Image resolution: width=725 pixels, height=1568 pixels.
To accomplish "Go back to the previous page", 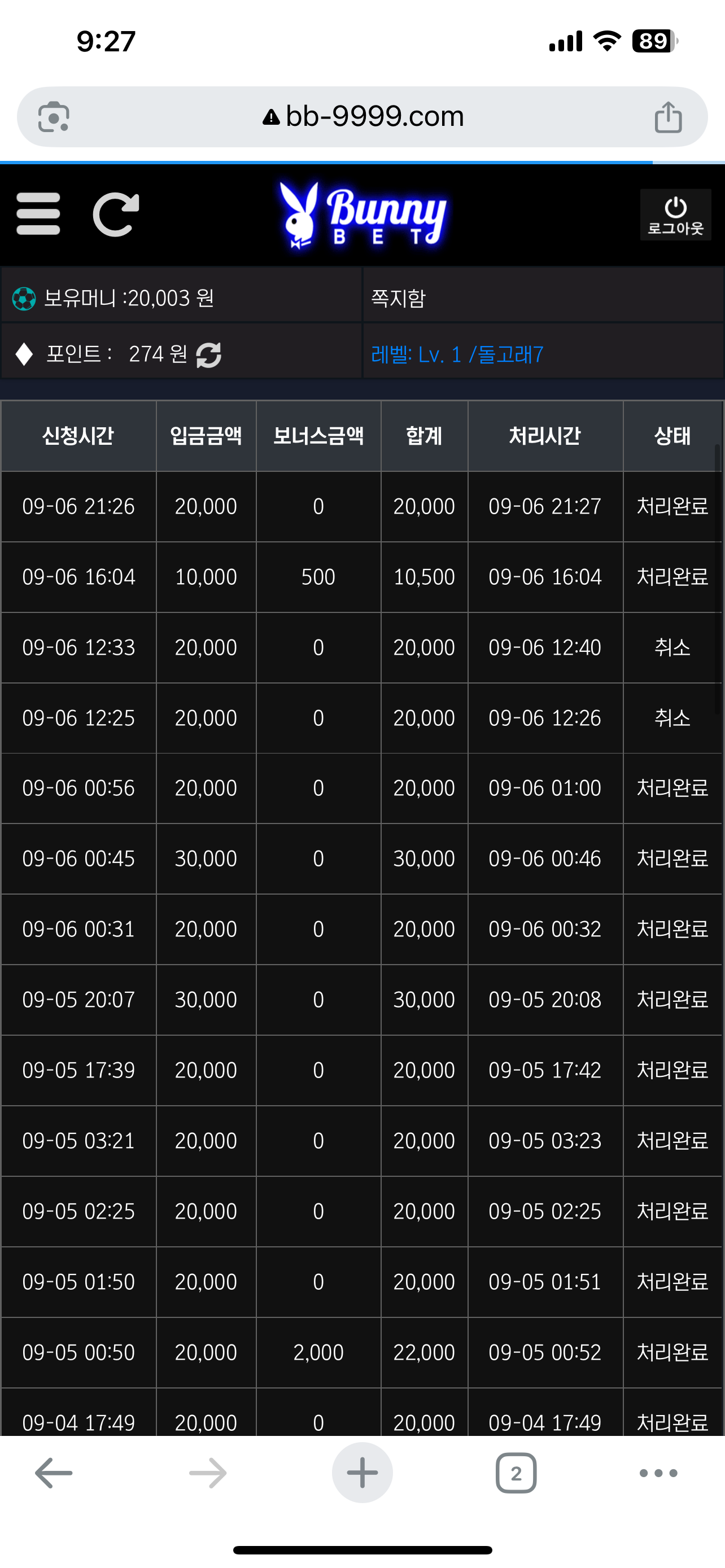I will [54, 1473].
